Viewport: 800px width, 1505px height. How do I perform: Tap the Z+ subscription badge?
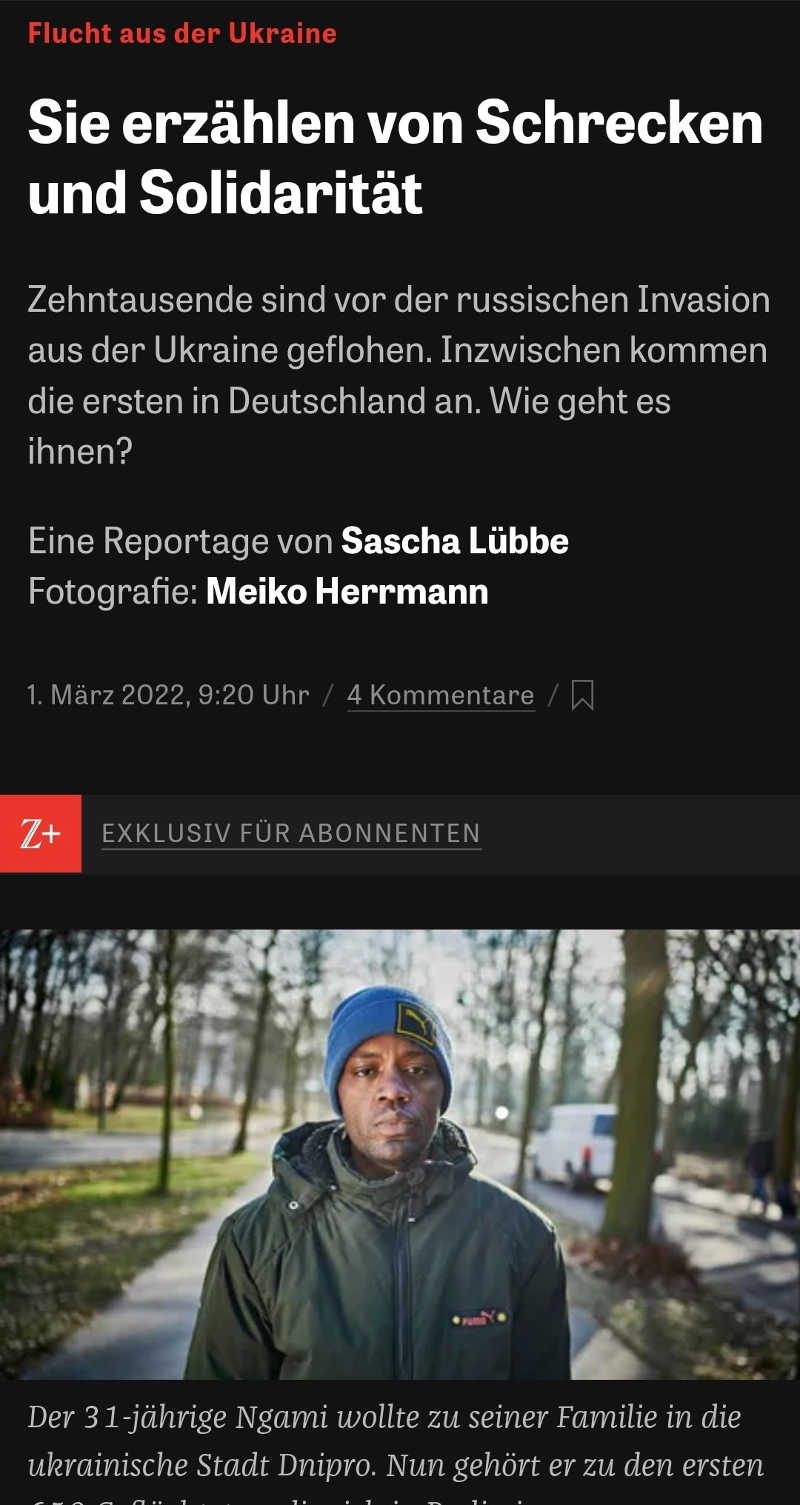click(41, 834)
